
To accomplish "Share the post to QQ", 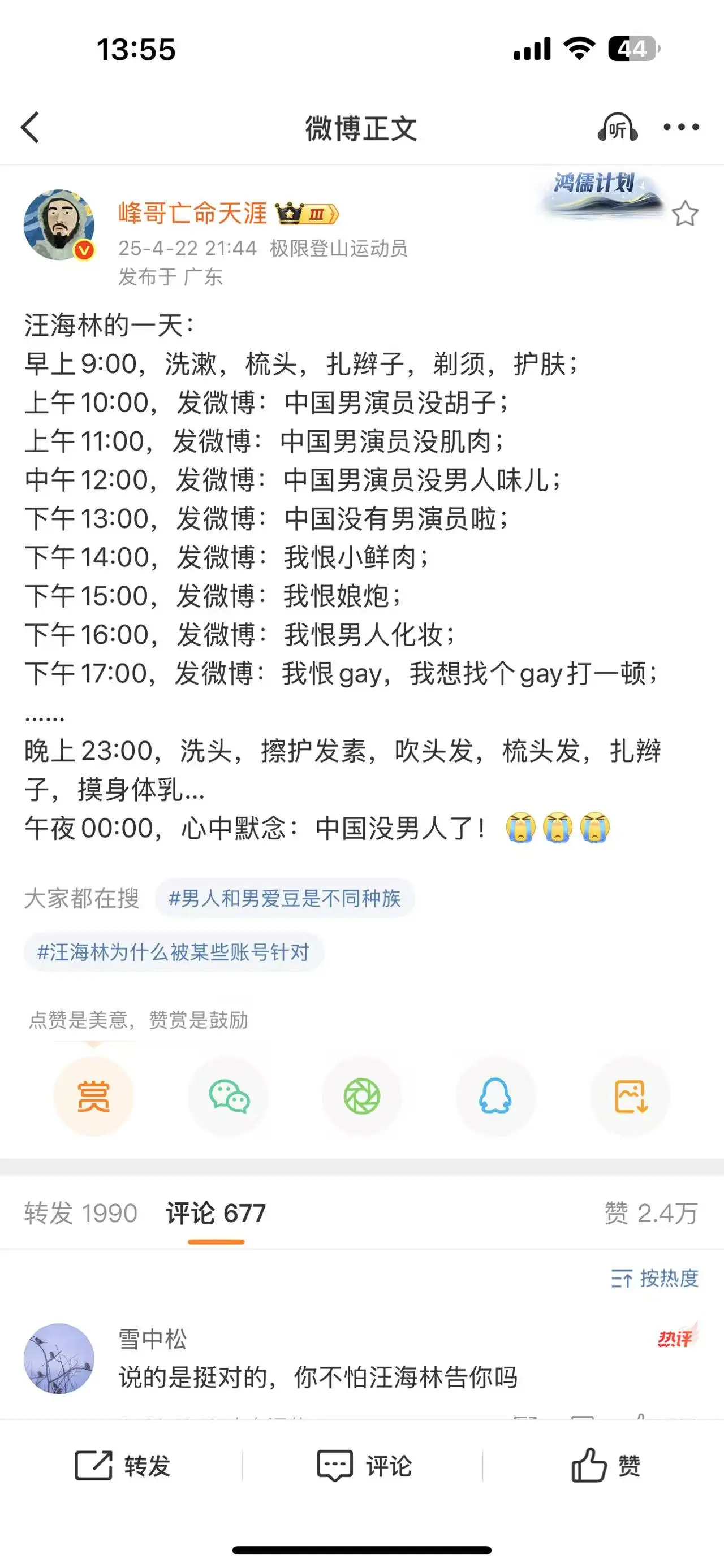I will tap(495, 1096).
